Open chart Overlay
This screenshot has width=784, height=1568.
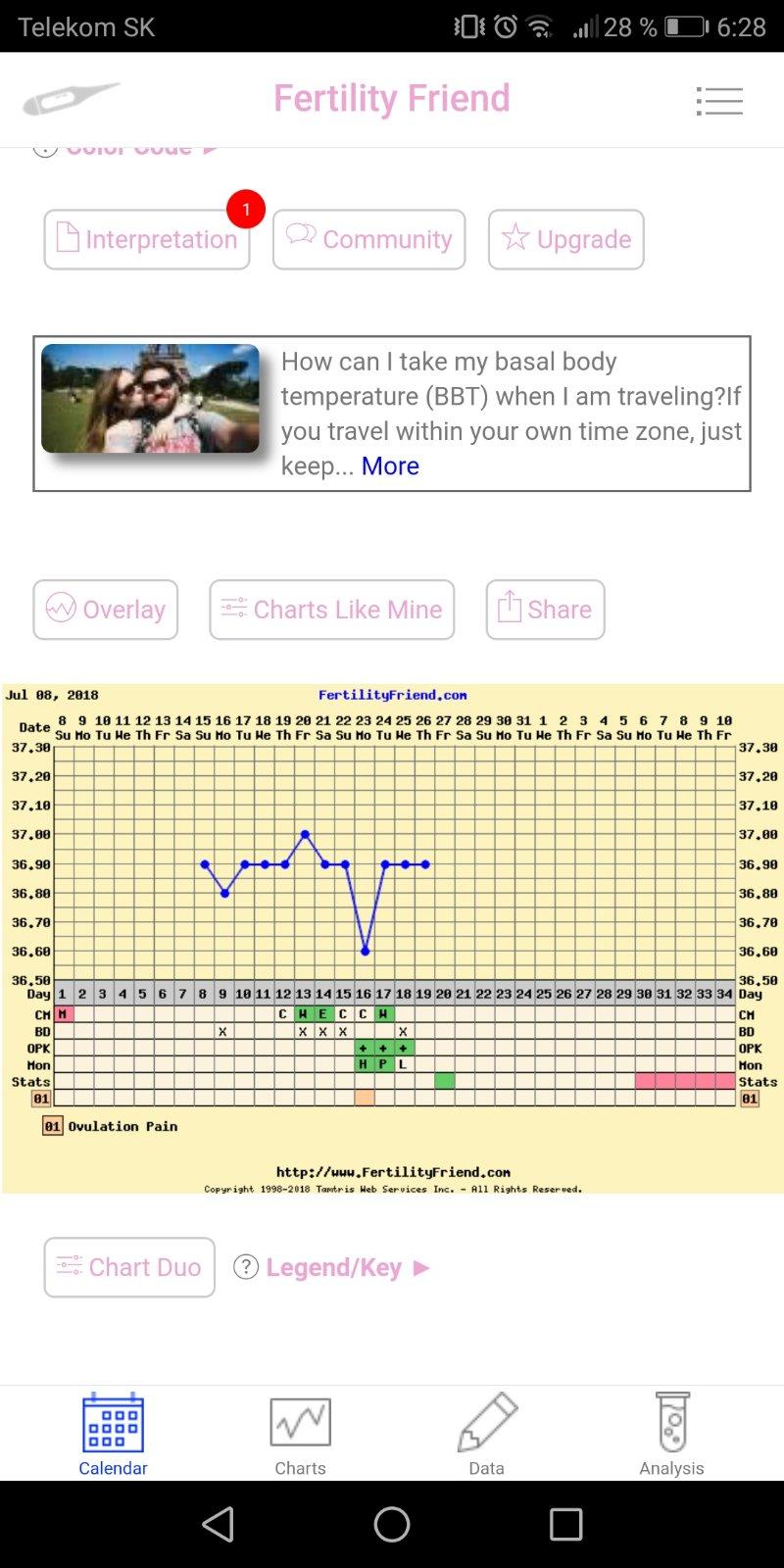pos(106,610)
